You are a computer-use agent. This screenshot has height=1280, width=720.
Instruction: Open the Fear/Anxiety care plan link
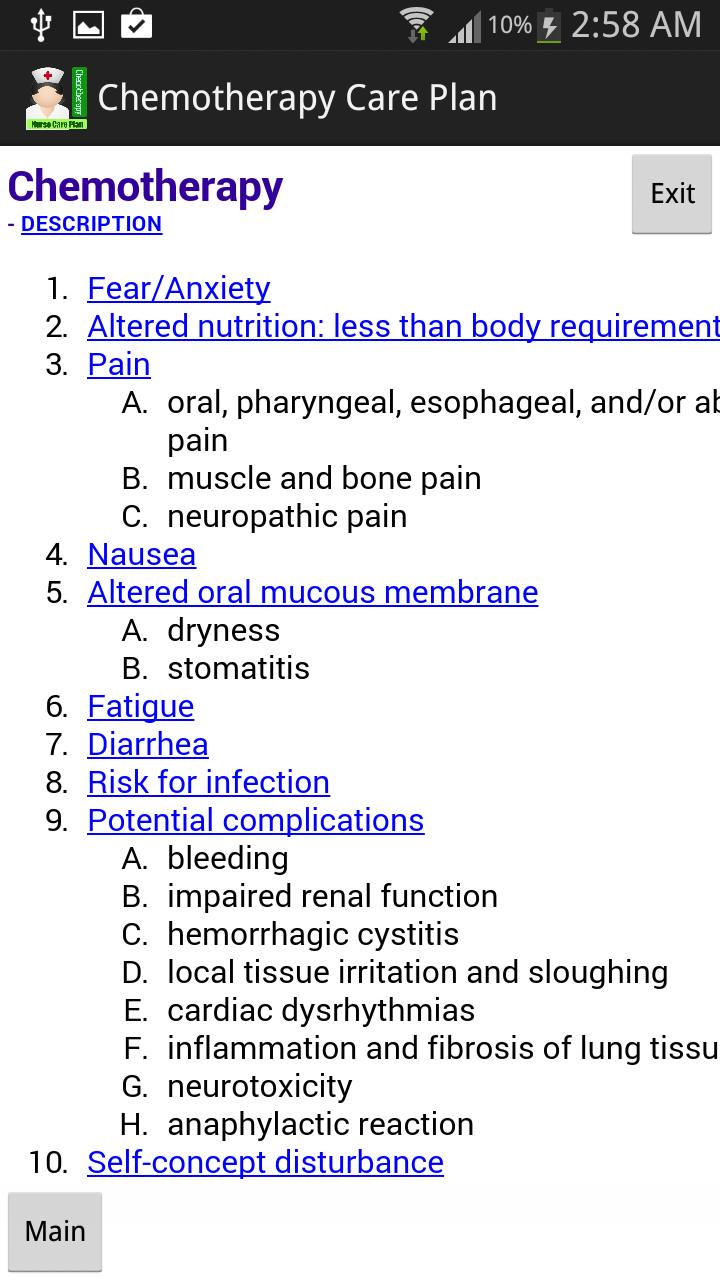178,289
